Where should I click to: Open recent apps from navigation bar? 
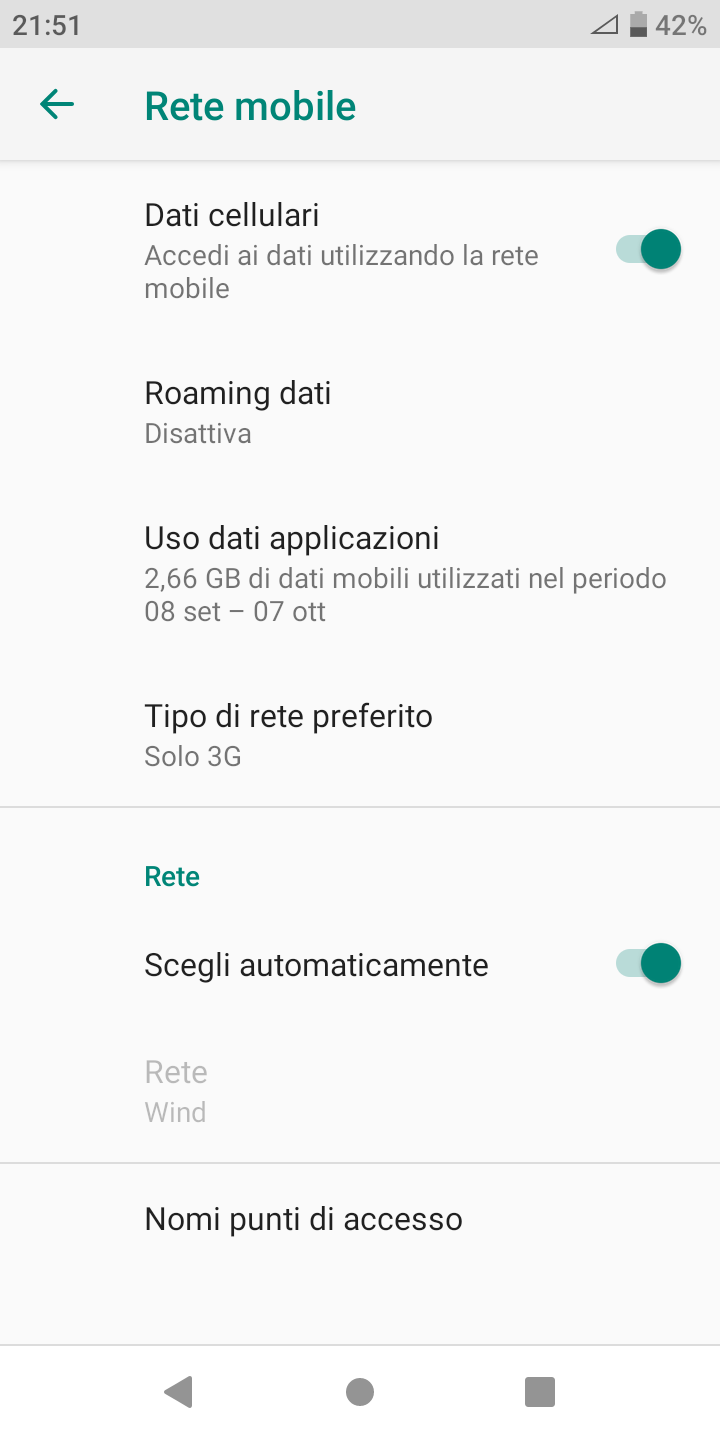point(540,1392)
